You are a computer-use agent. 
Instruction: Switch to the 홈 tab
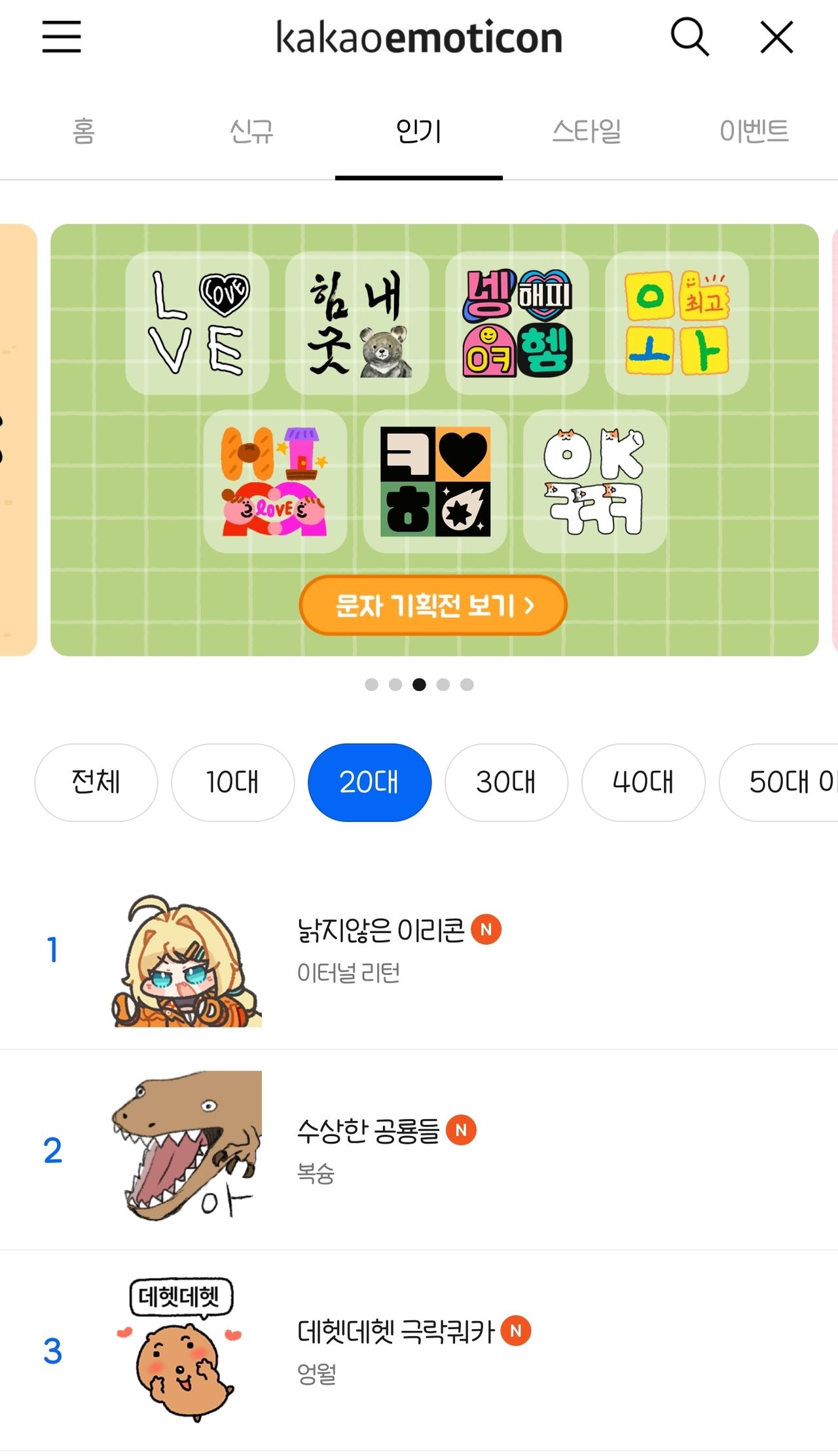point(84,131)
